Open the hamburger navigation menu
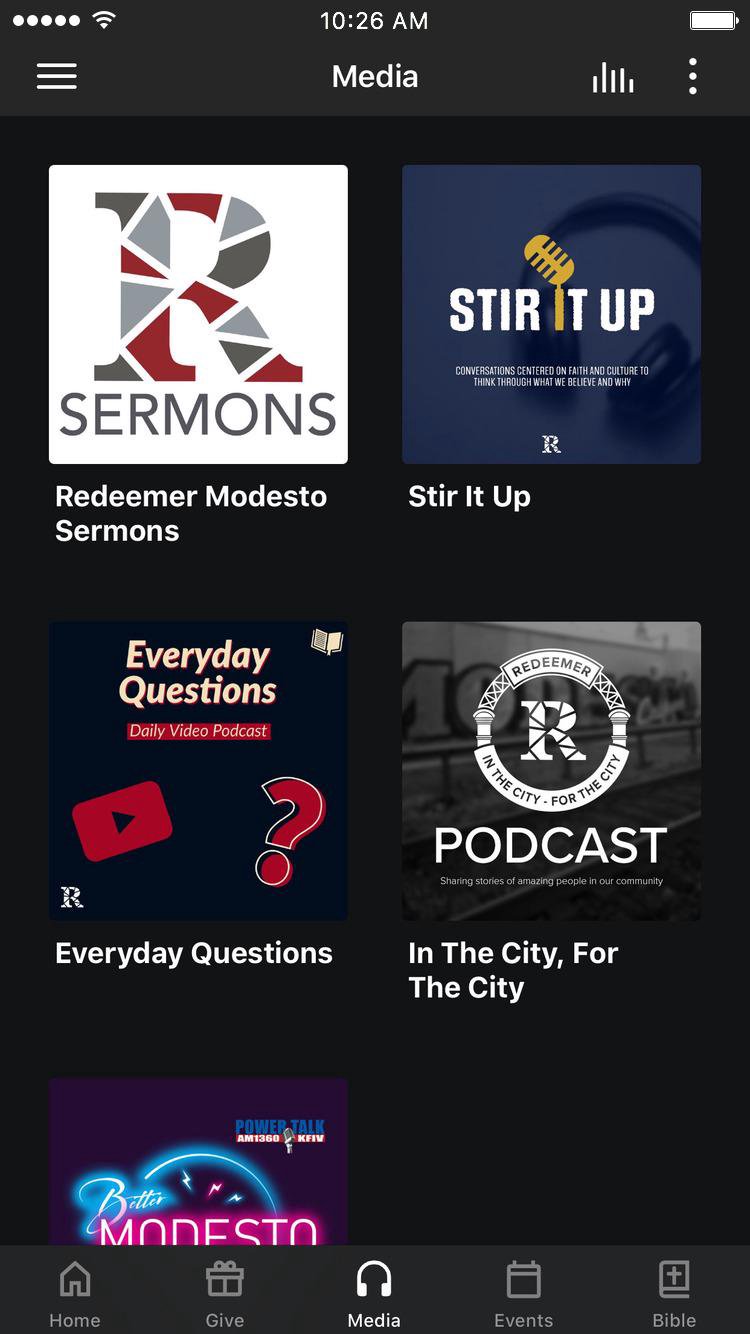 (57, 77)
